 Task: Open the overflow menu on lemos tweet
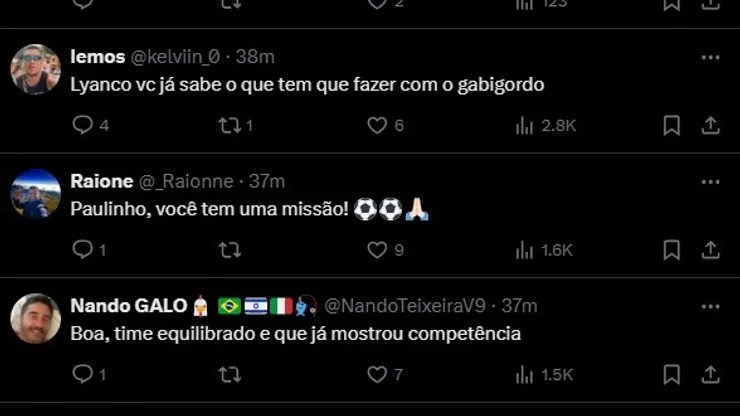pos(710,57)
